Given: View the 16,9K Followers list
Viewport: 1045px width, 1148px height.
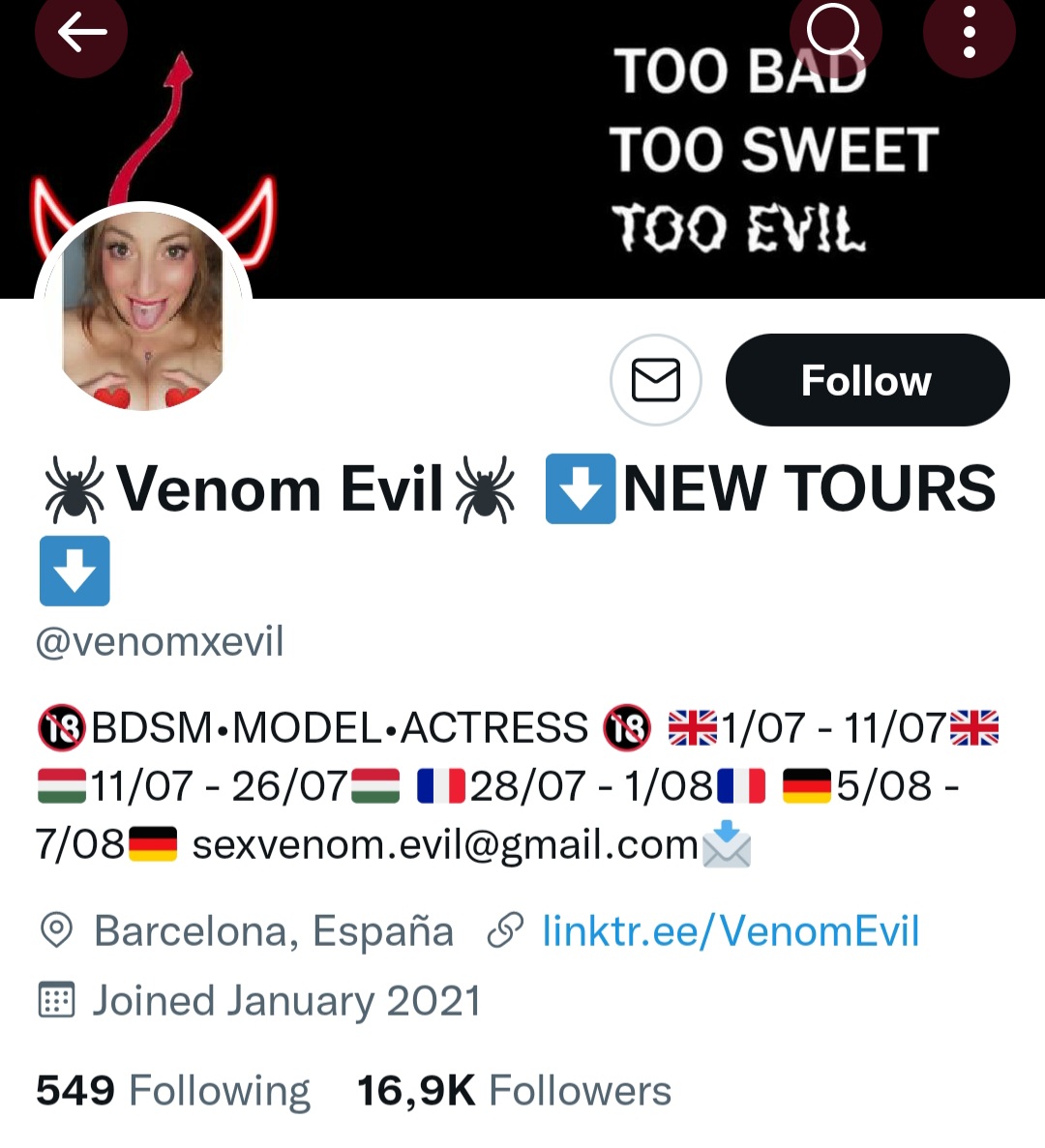Looking at the screenshot, I should point(514,1091).
